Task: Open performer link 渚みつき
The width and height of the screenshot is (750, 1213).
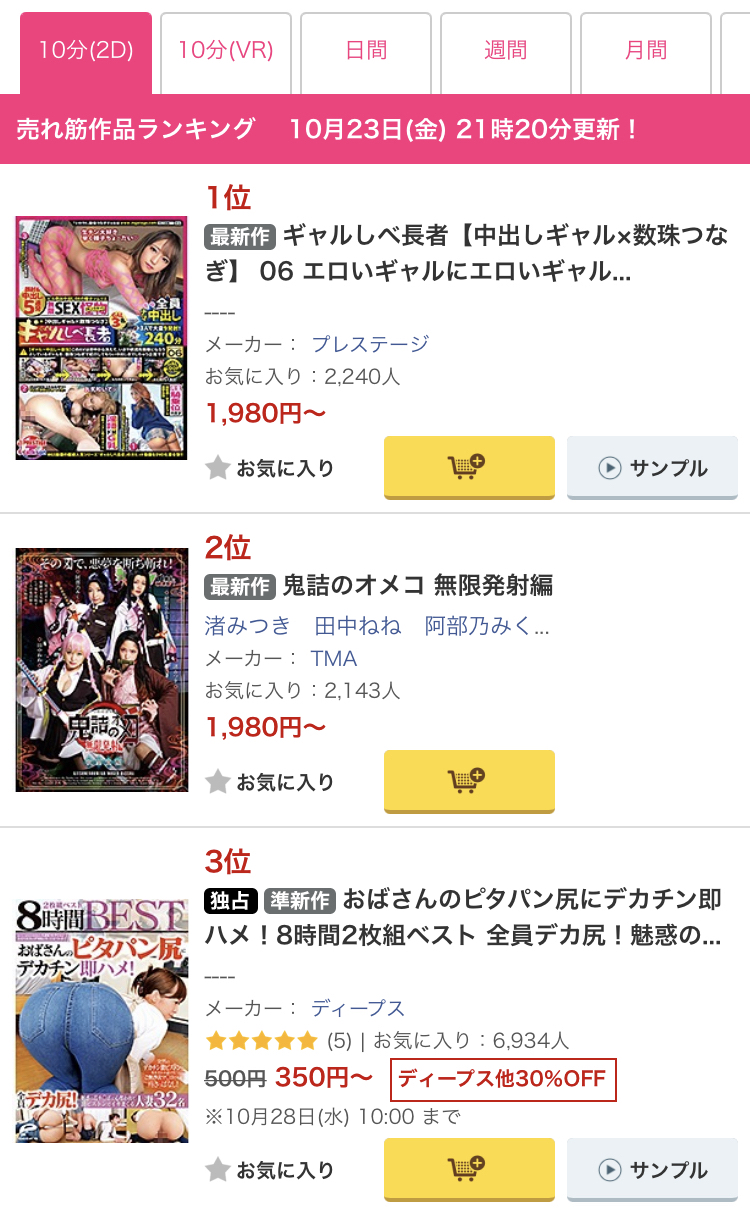Action: click(x=247, y=626)
